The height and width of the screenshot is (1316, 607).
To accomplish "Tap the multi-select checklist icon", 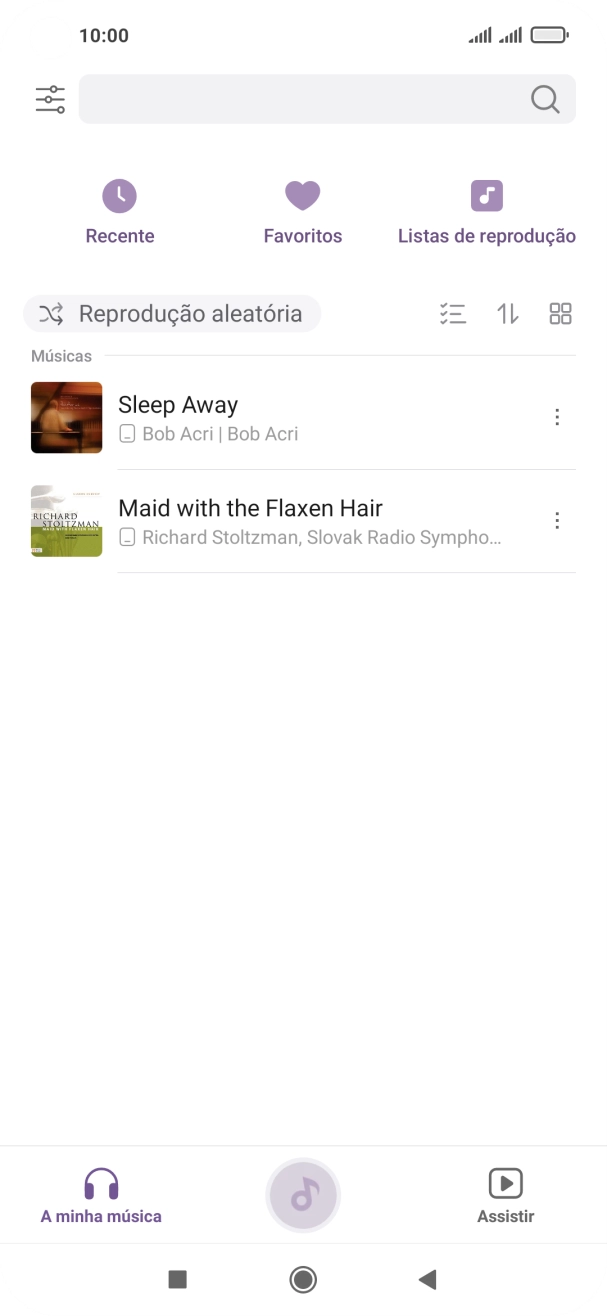I will pyautogui.click(x=453, y=314).
